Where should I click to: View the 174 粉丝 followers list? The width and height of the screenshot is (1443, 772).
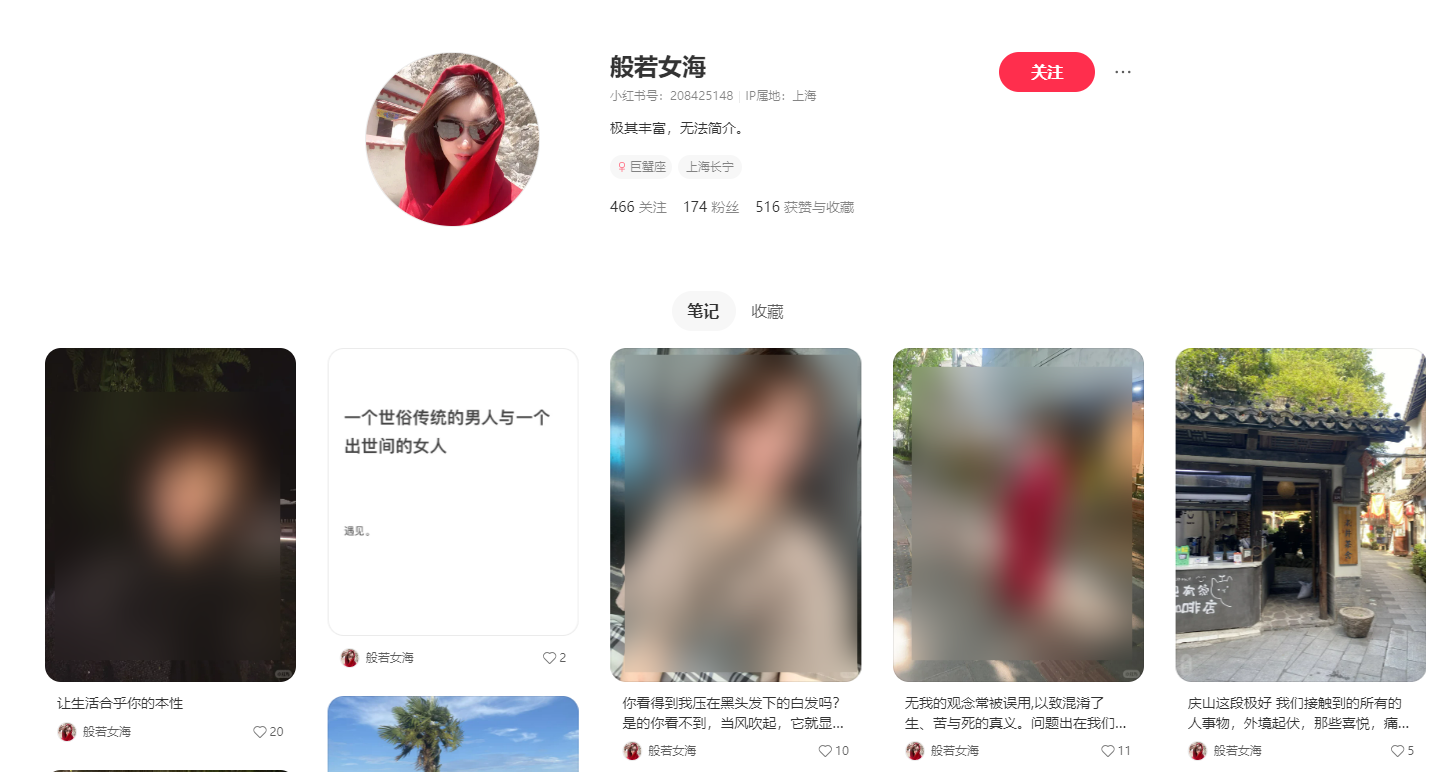pyautogui.click(x=710, y=207)
